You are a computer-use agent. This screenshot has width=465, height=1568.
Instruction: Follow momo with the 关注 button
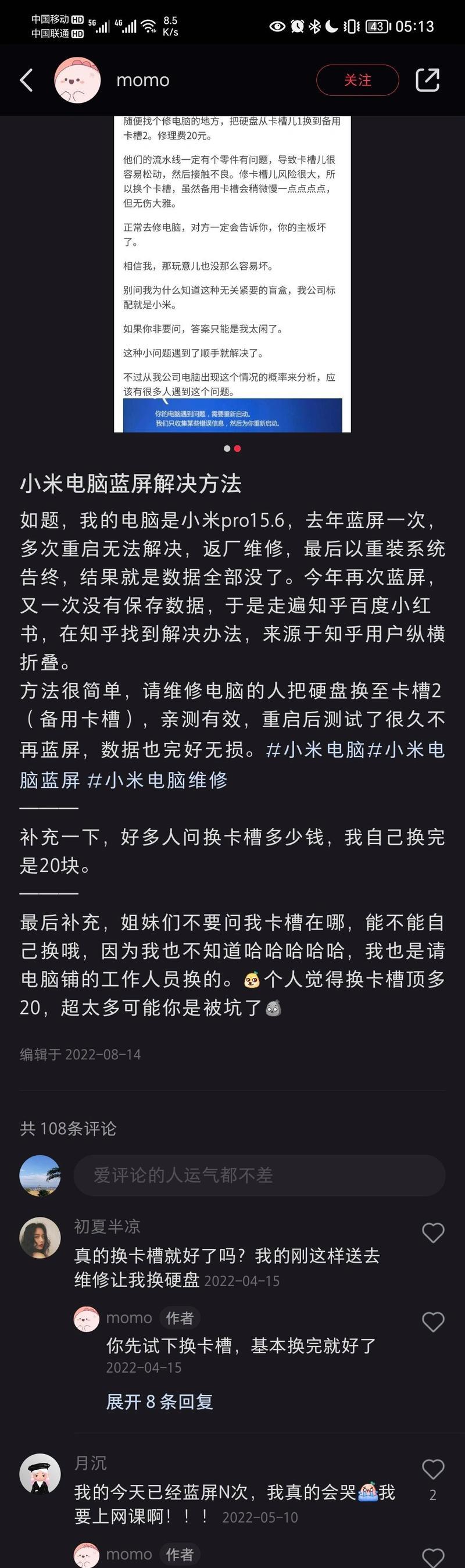click(x=357, y=80)
